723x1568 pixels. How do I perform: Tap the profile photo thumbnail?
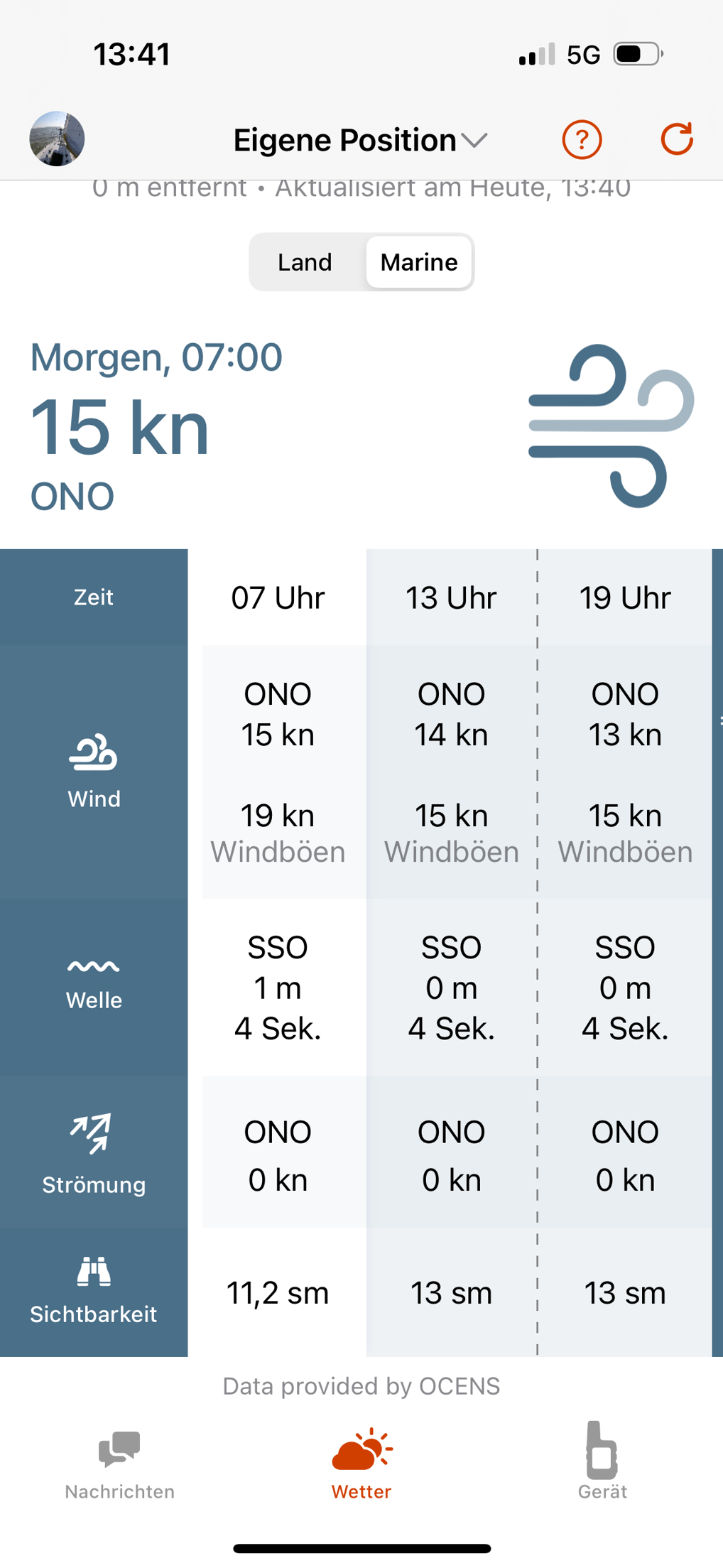(58, 139)
